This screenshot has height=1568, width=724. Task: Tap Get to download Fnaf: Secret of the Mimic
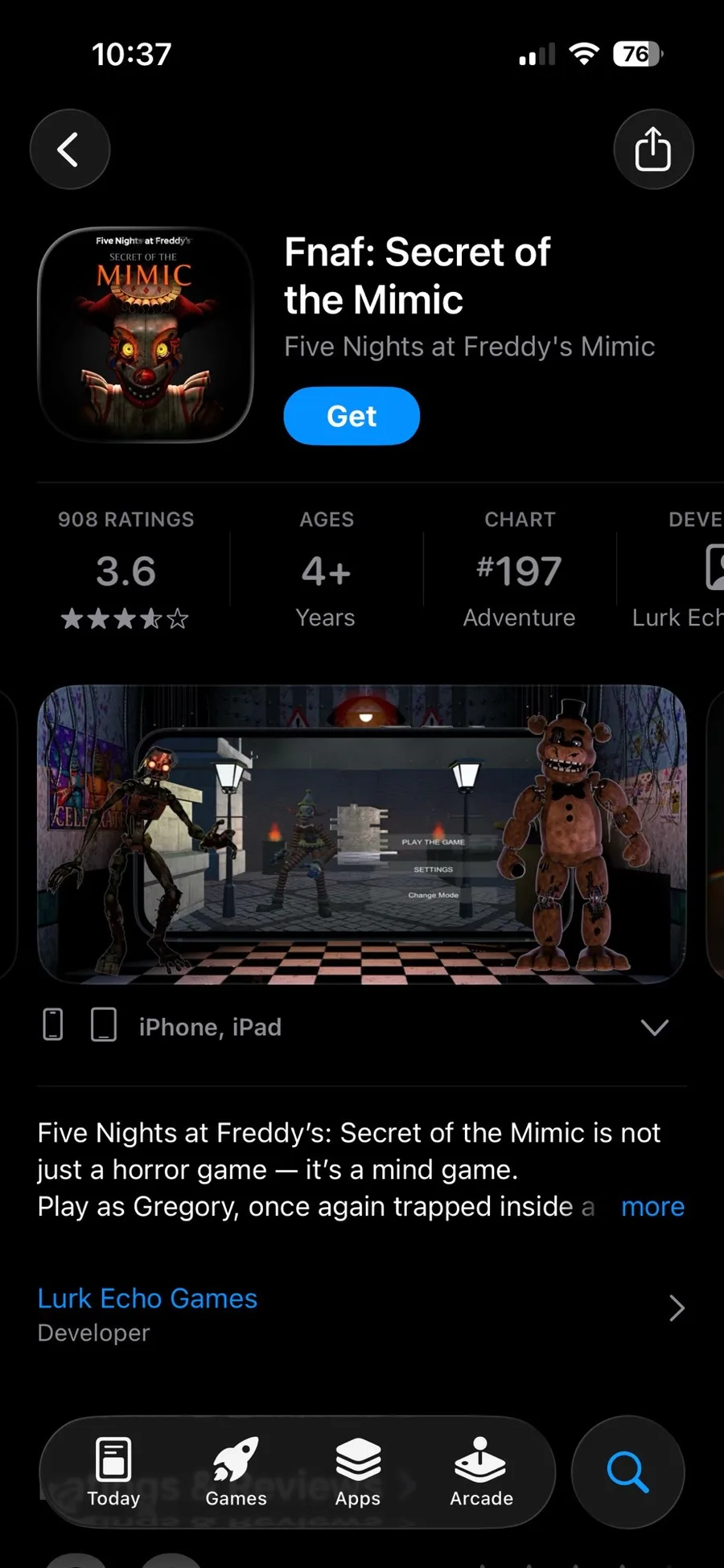tap(352, 416)
